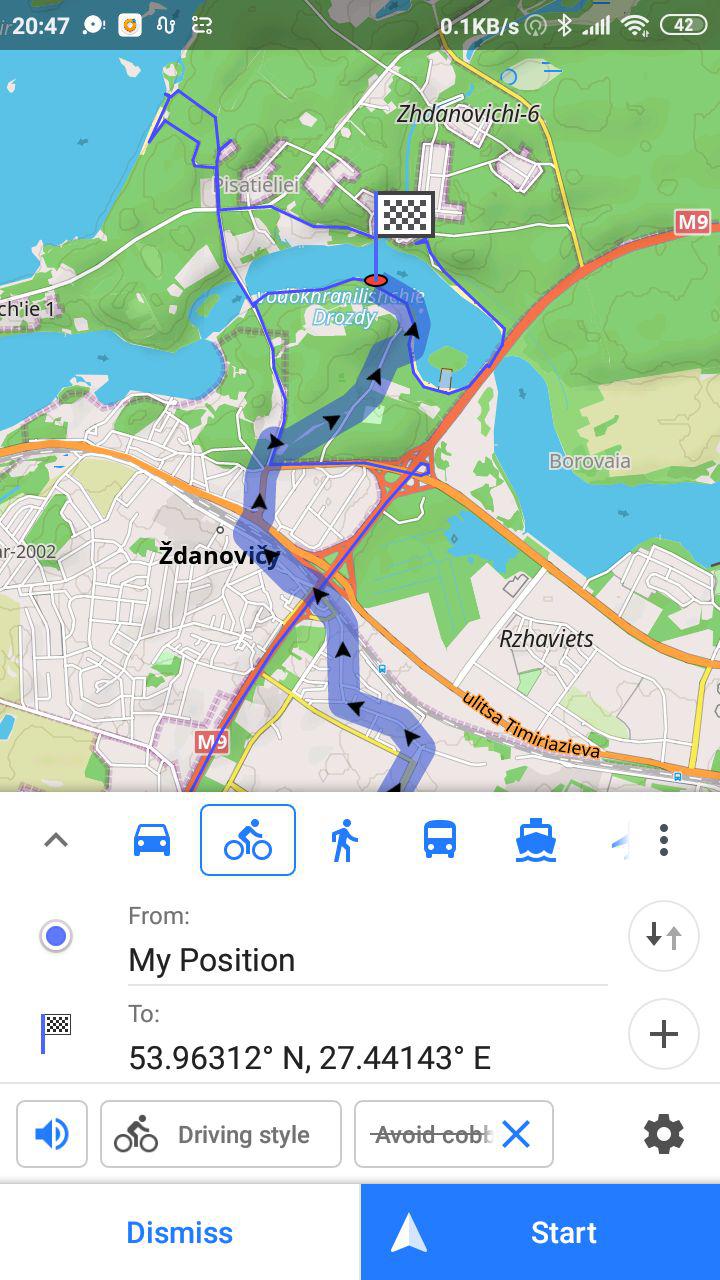This screenshot has height=1280, width=720.
Task: Dismiss the planned route
Action: click(180, 1233)
